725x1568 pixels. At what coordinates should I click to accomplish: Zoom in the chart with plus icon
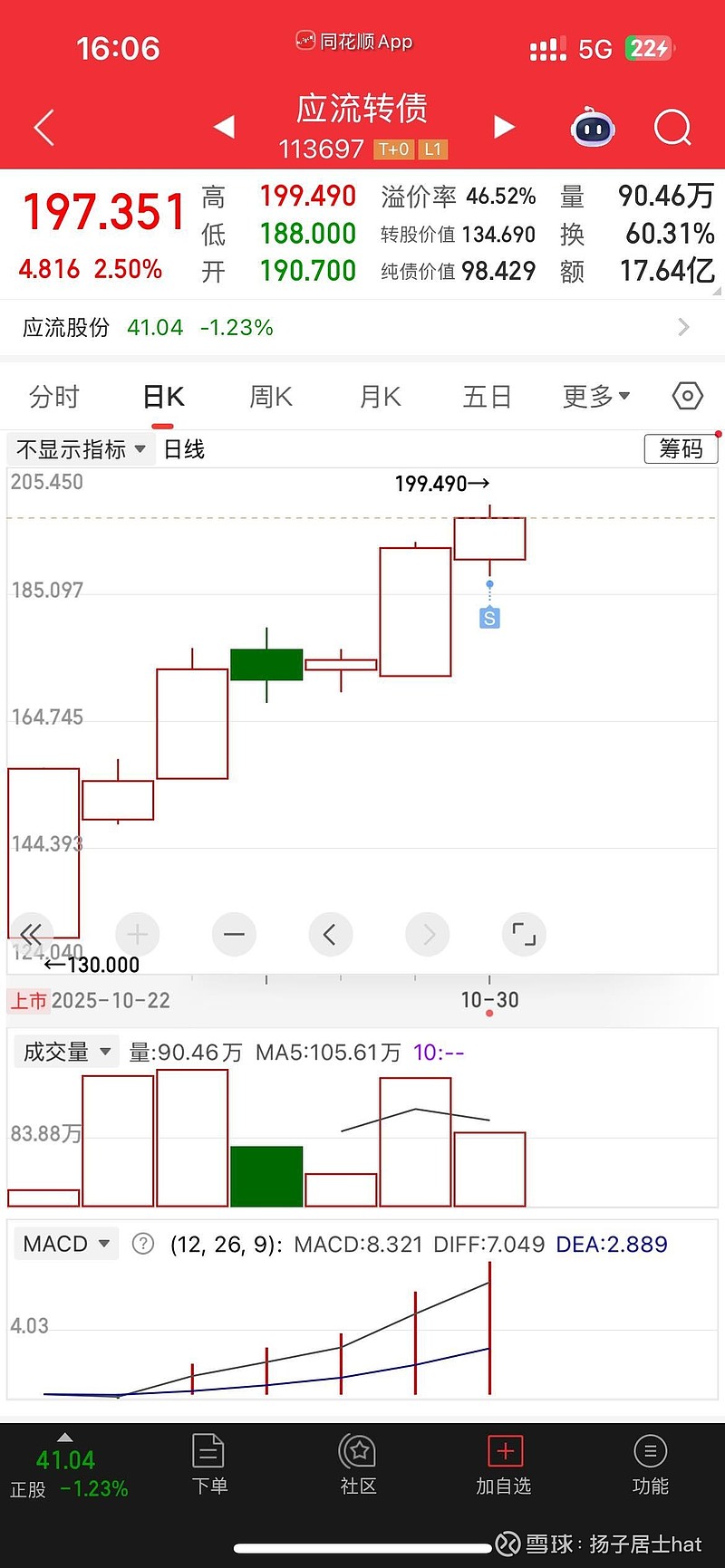pyautogui.click(x=137, y=934)
